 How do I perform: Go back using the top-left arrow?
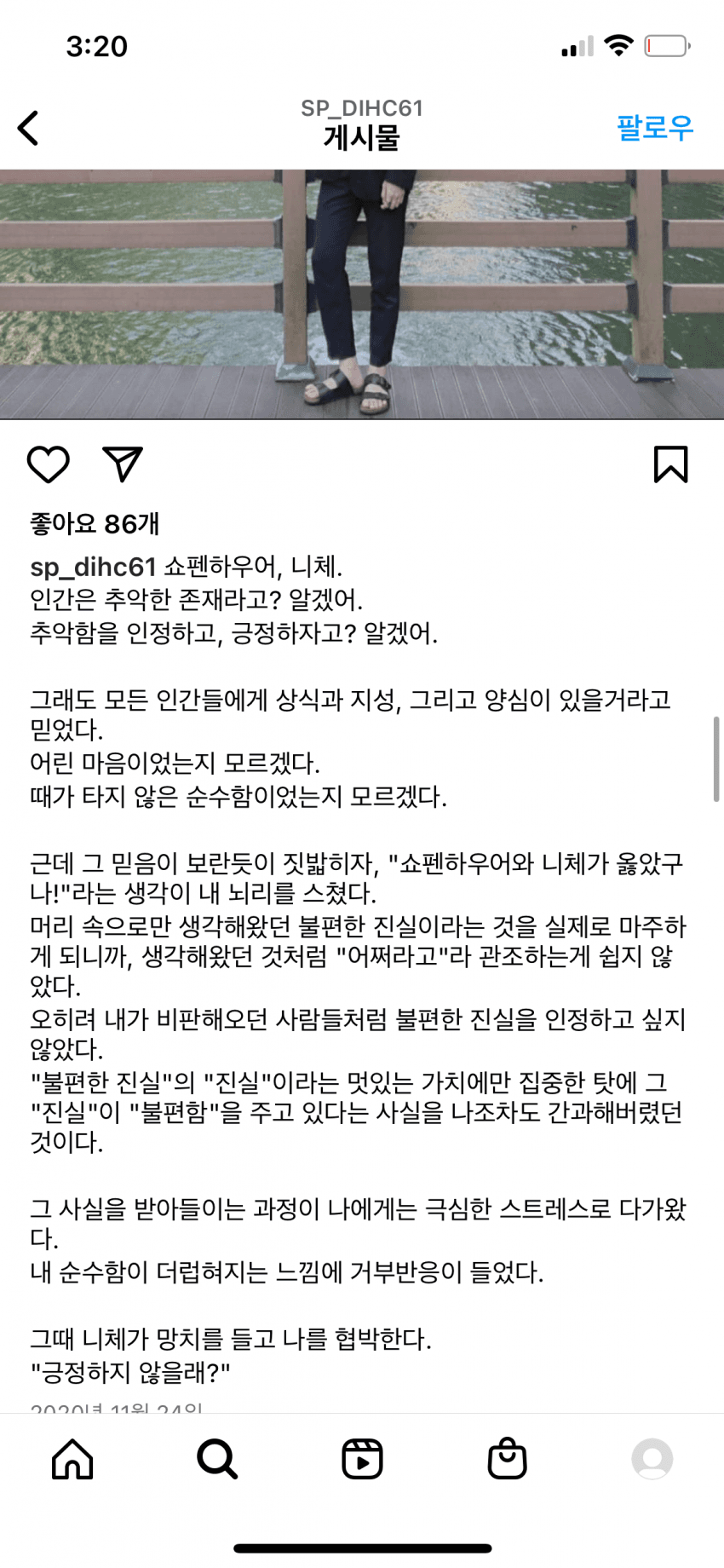pos(29,129)
